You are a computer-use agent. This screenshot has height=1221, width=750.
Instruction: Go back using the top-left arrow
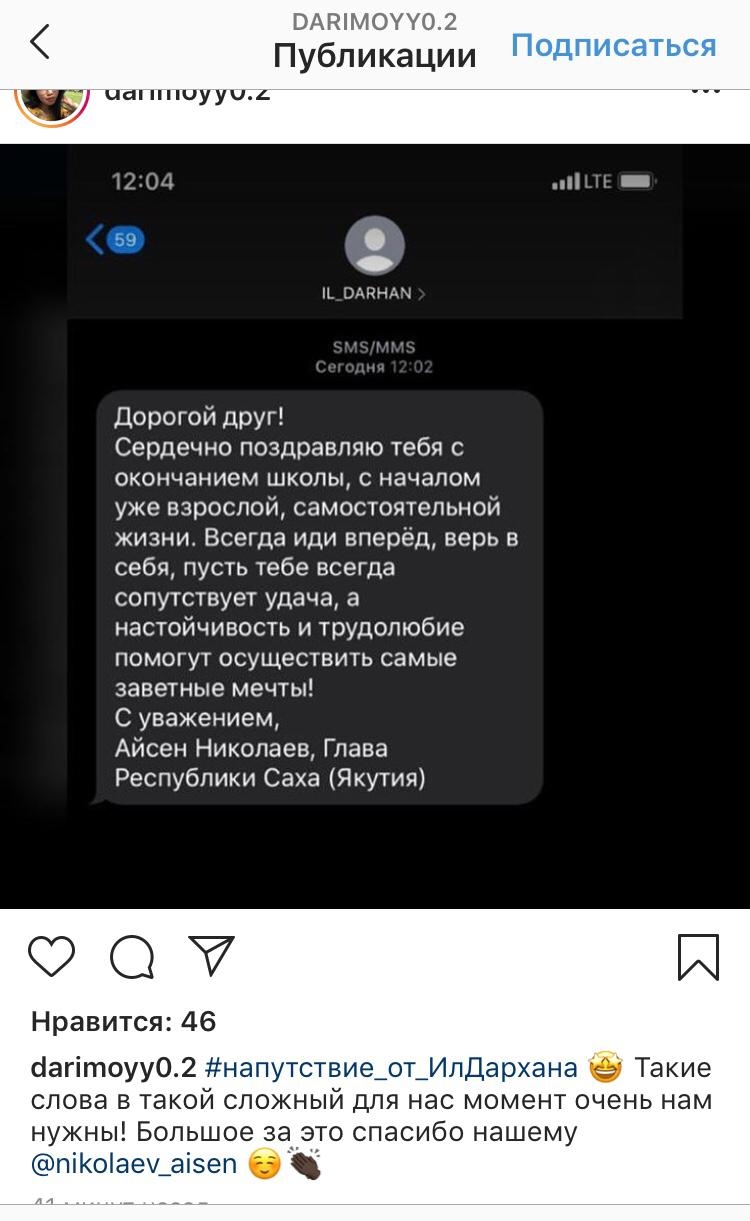pyautogui.click(x=40, y=42)
